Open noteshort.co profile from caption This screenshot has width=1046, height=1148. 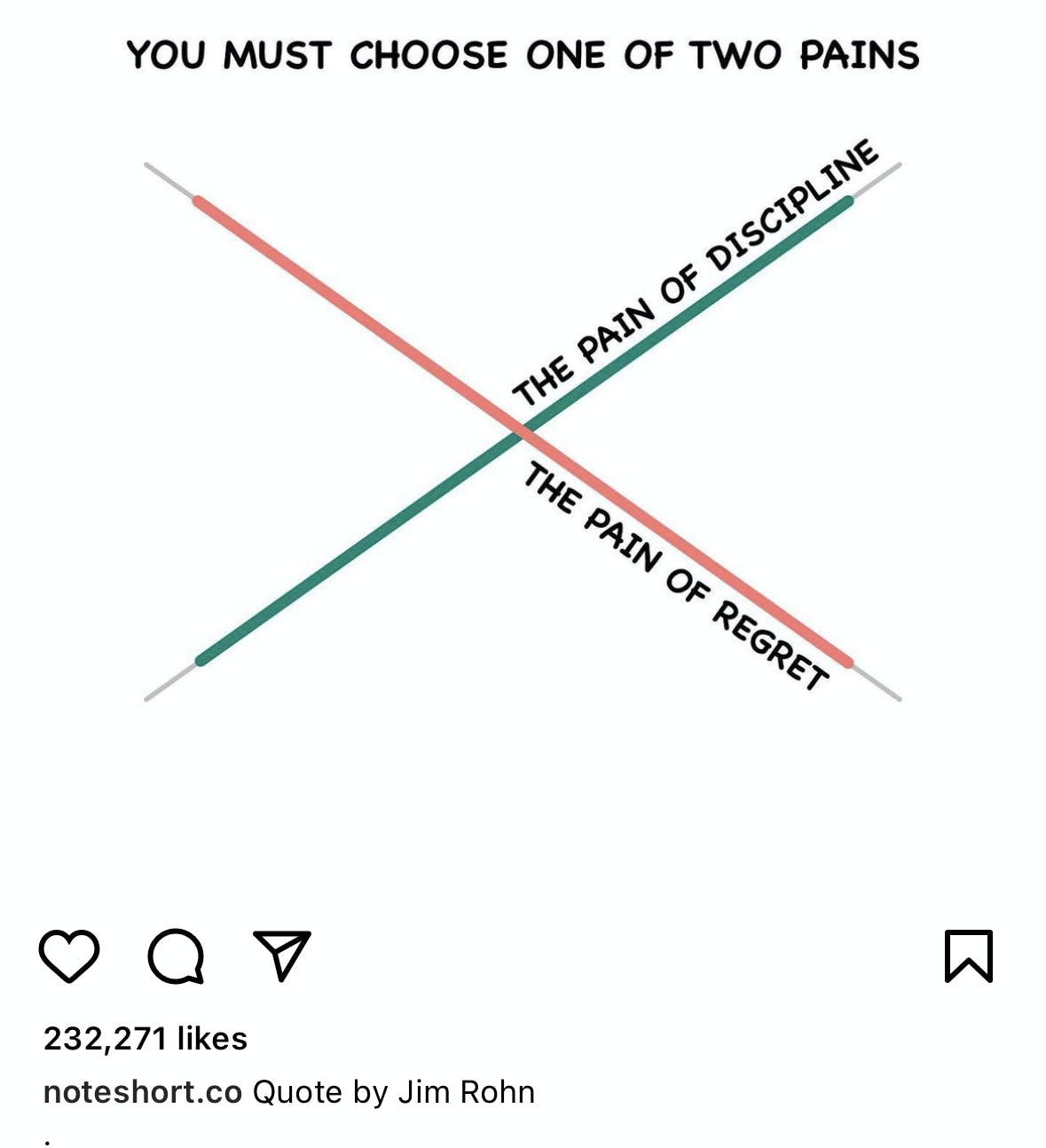[x=142, y=1091]
